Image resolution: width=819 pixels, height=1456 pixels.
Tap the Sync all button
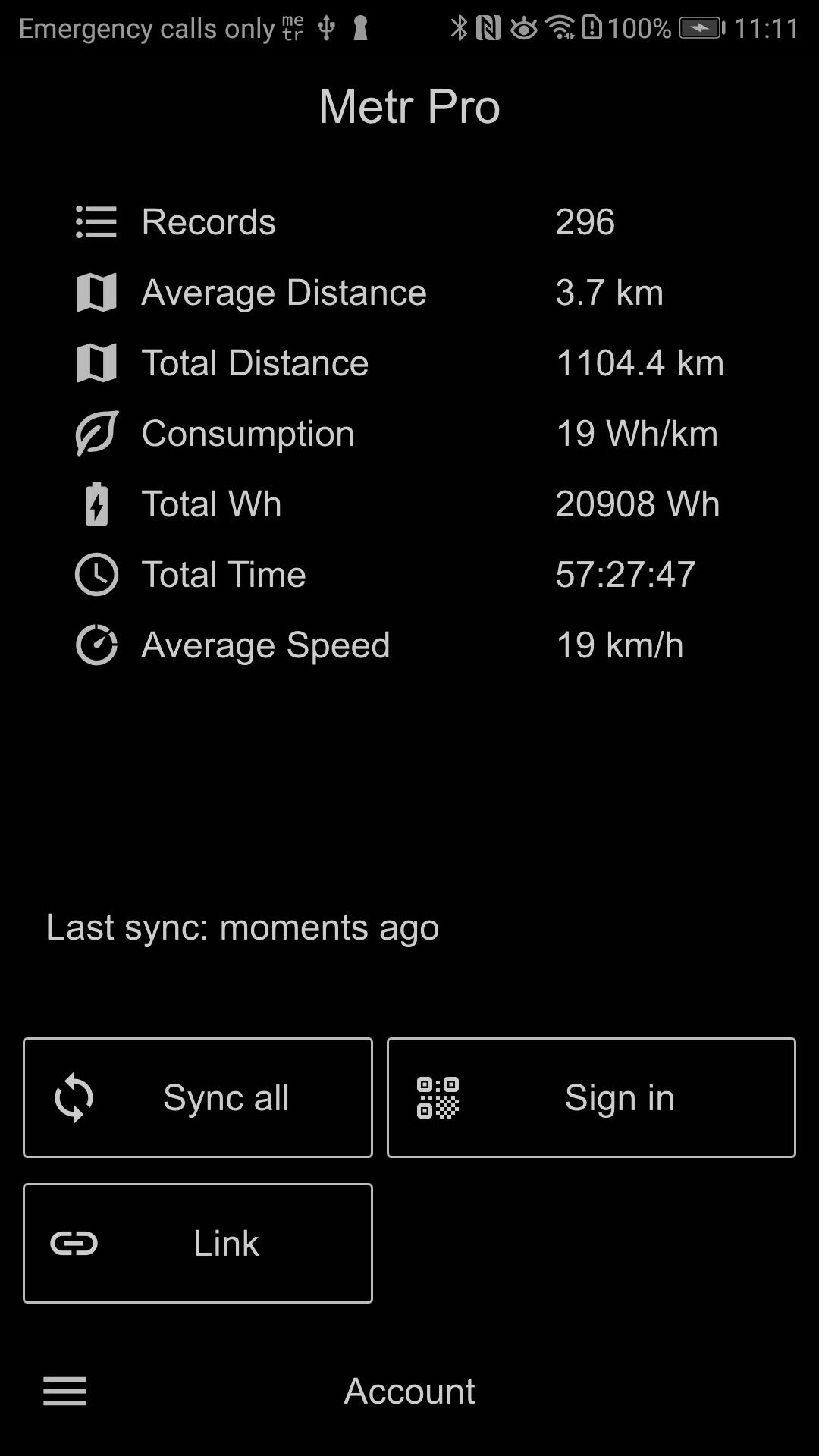198,1097
